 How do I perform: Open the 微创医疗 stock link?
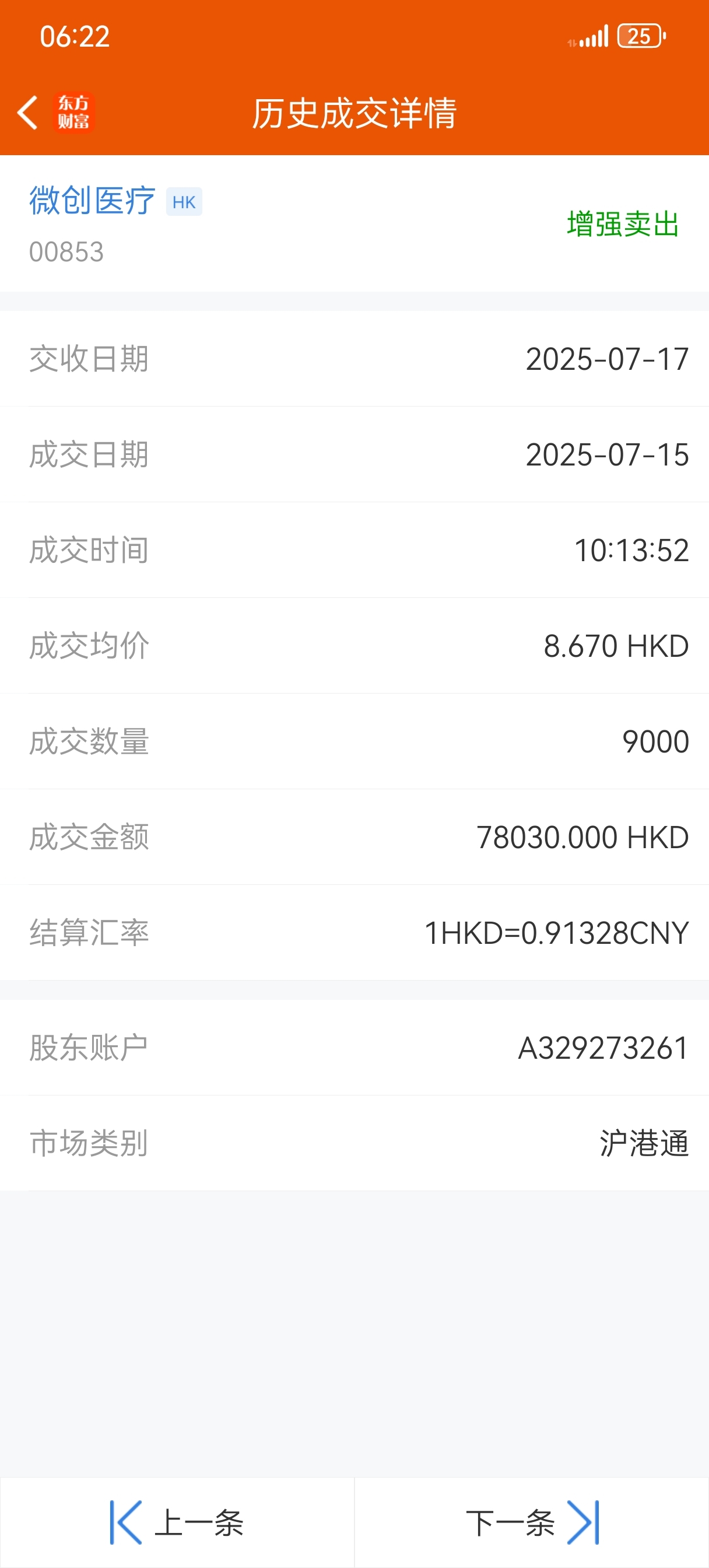tap(93, 201)
